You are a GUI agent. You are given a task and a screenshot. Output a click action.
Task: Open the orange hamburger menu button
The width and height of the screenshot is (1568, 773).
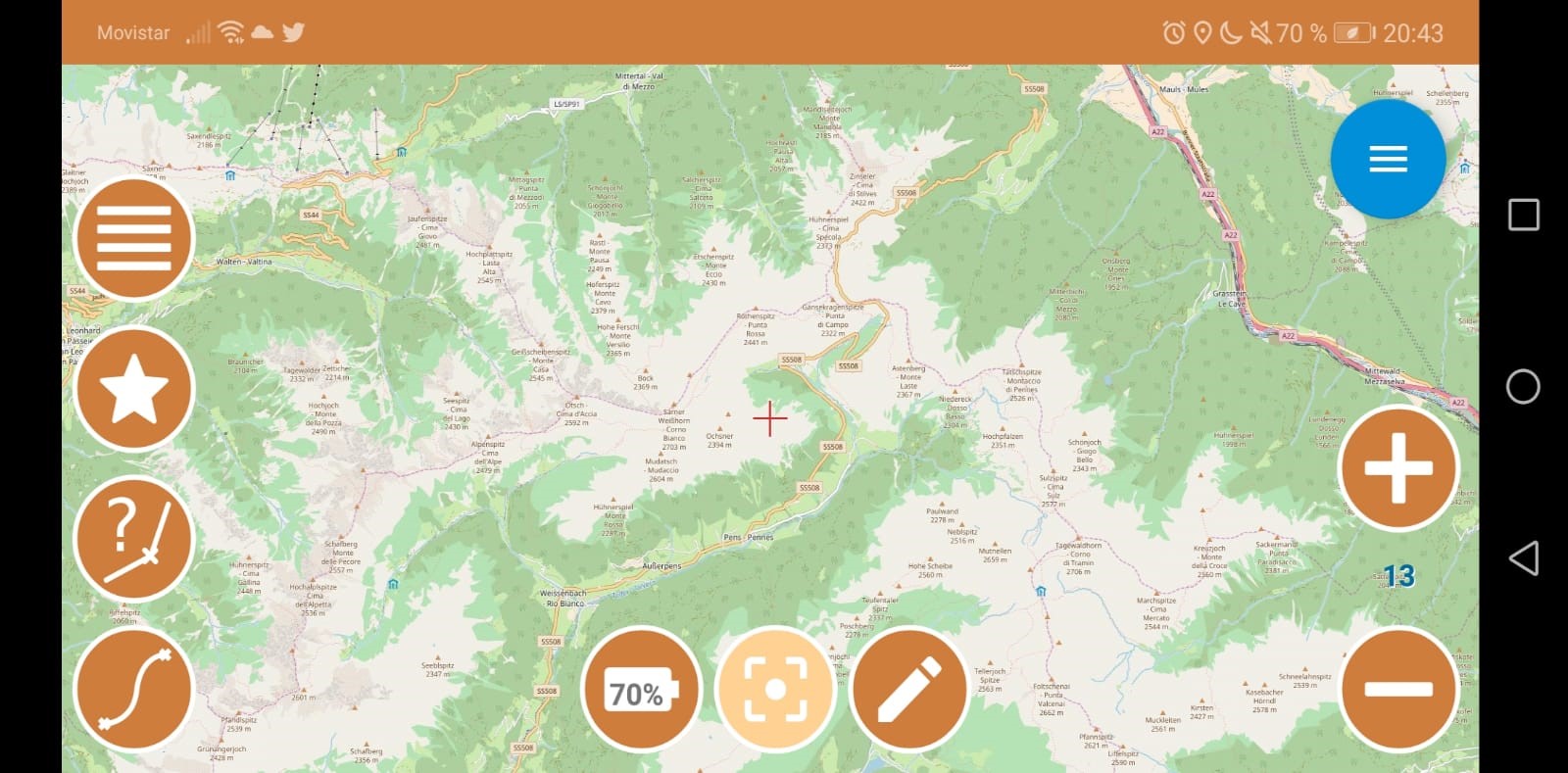point(134,238)
